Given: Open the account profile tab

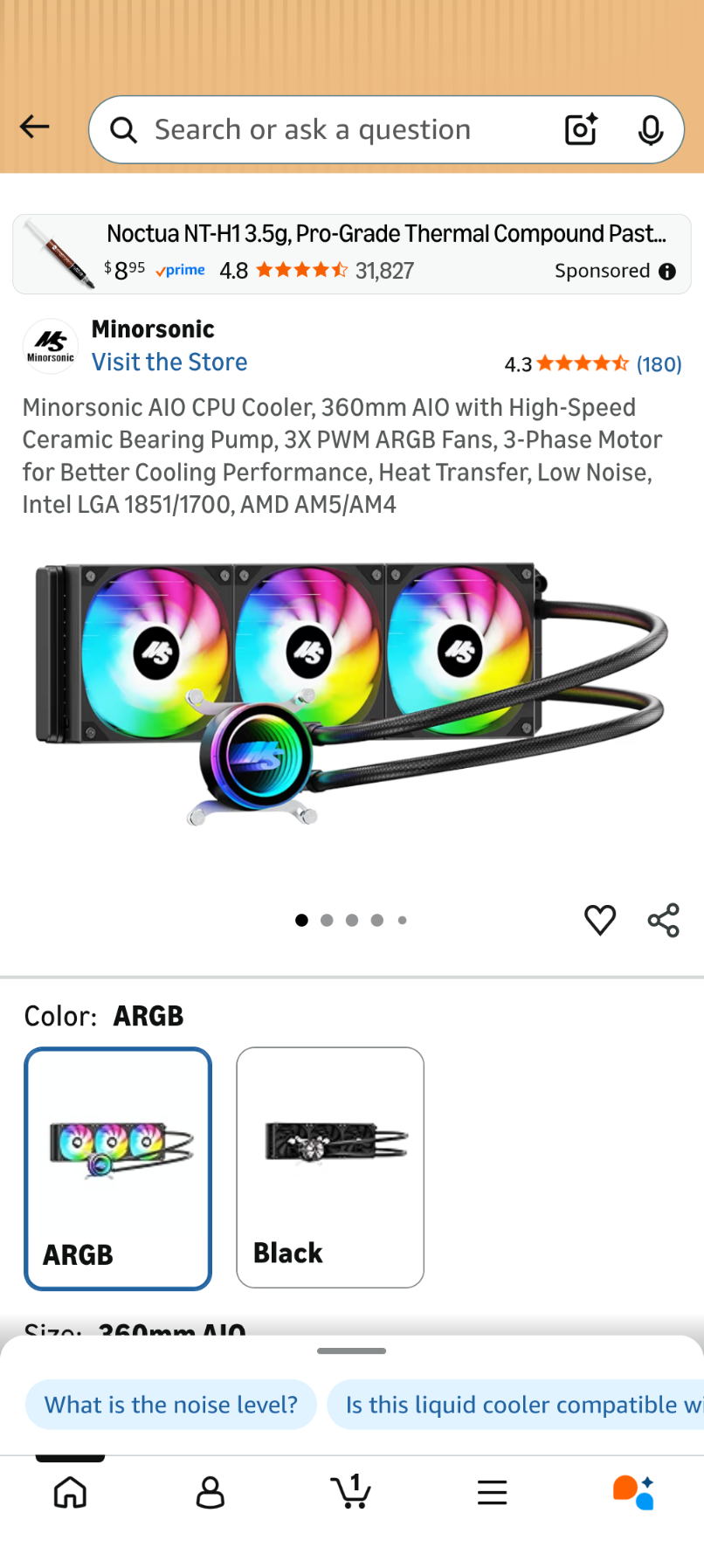Looking at the screenshot, I should (x=211, y=1492).
